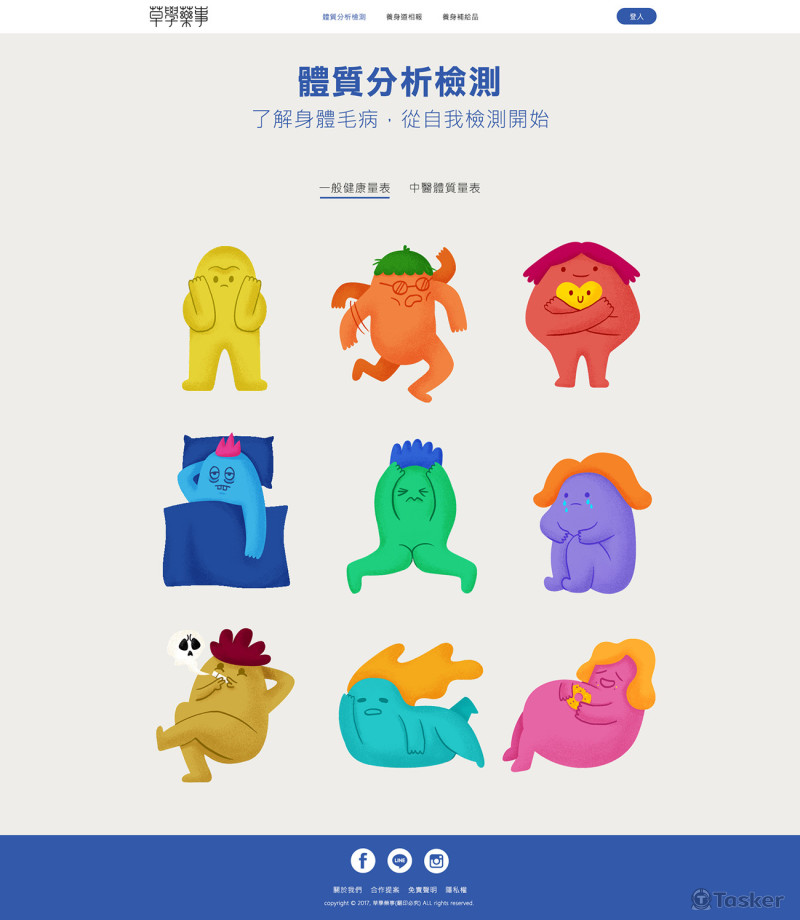The image size is (800, 920).
Task: Open 體質分析檢測 in the top navigation
Action: 344,17
